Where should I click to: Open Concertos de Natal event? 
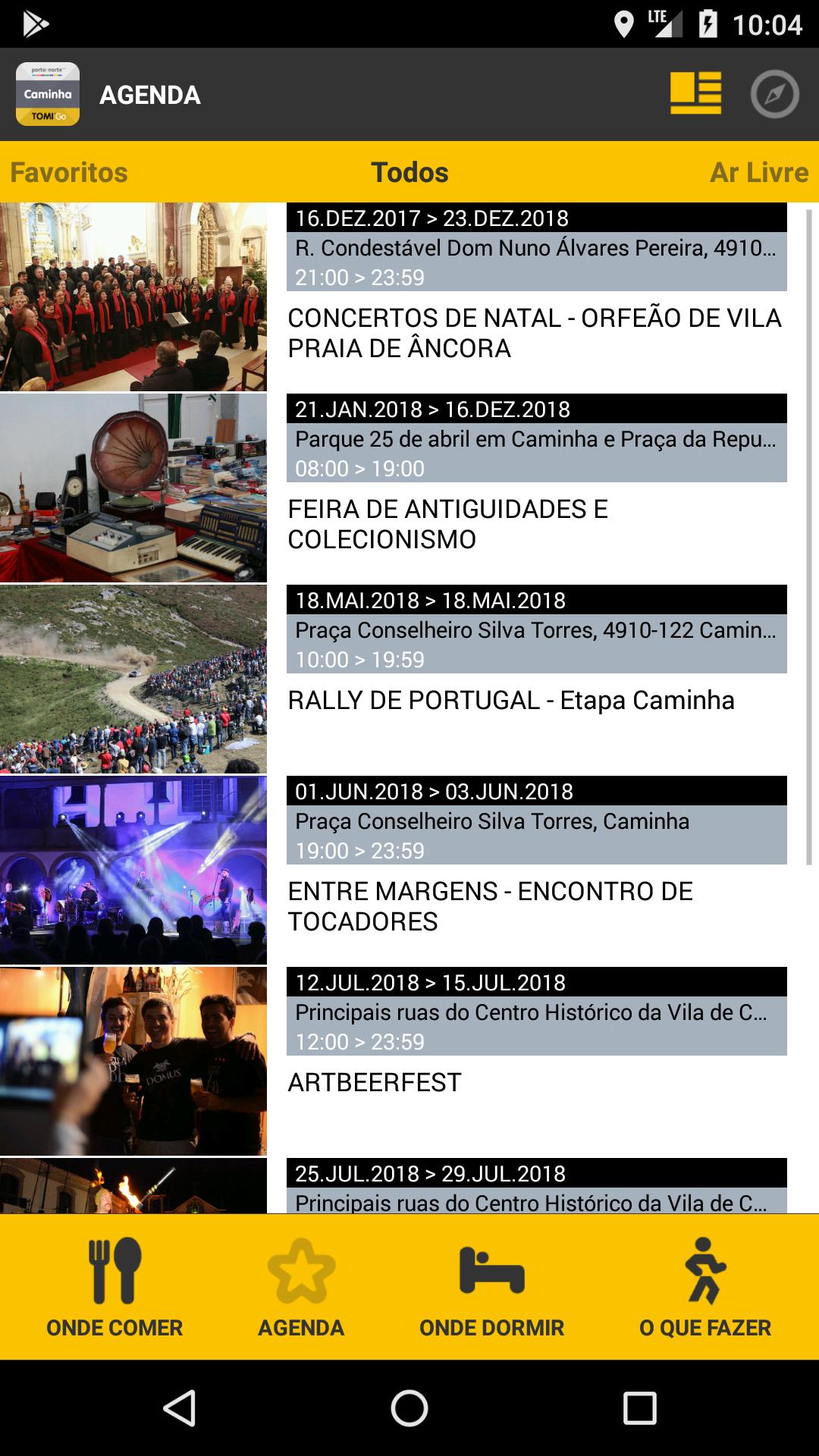pyautogui.click(x=534, y=332)
